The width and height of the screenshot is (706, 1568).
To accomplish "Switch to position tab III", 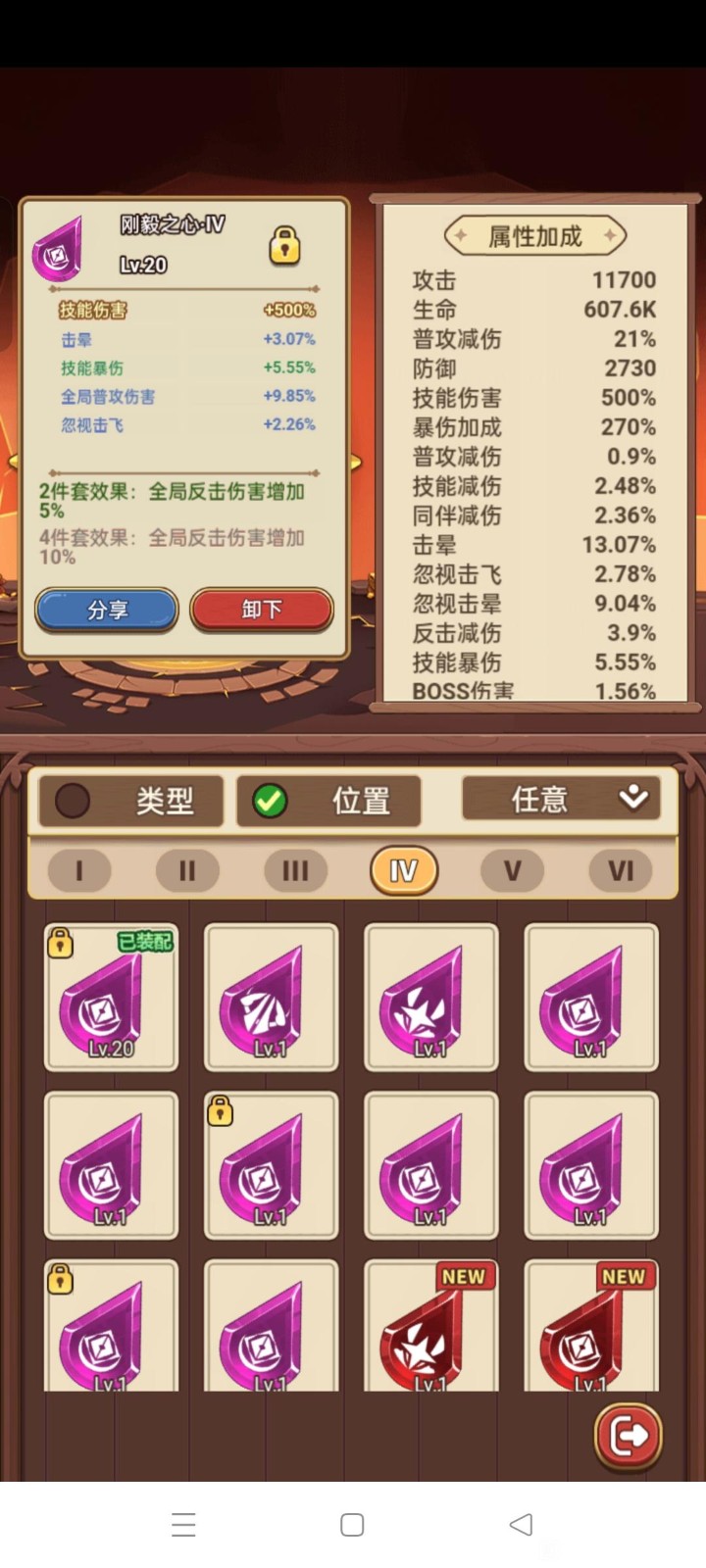I will [x=295, y=870].
